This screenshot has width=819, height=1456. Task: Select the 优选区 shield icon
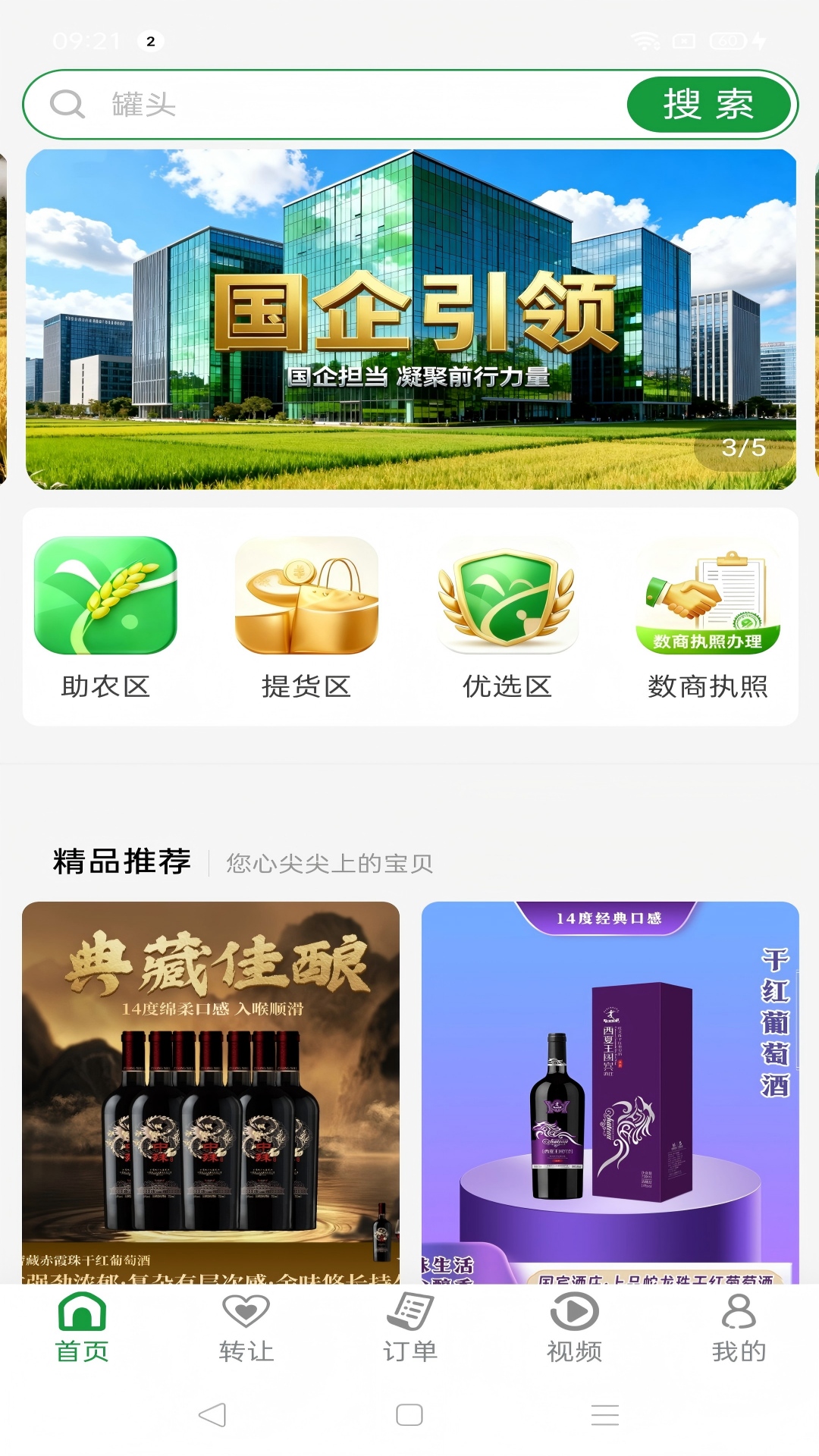pyautogui.click(x=507, y=599)
